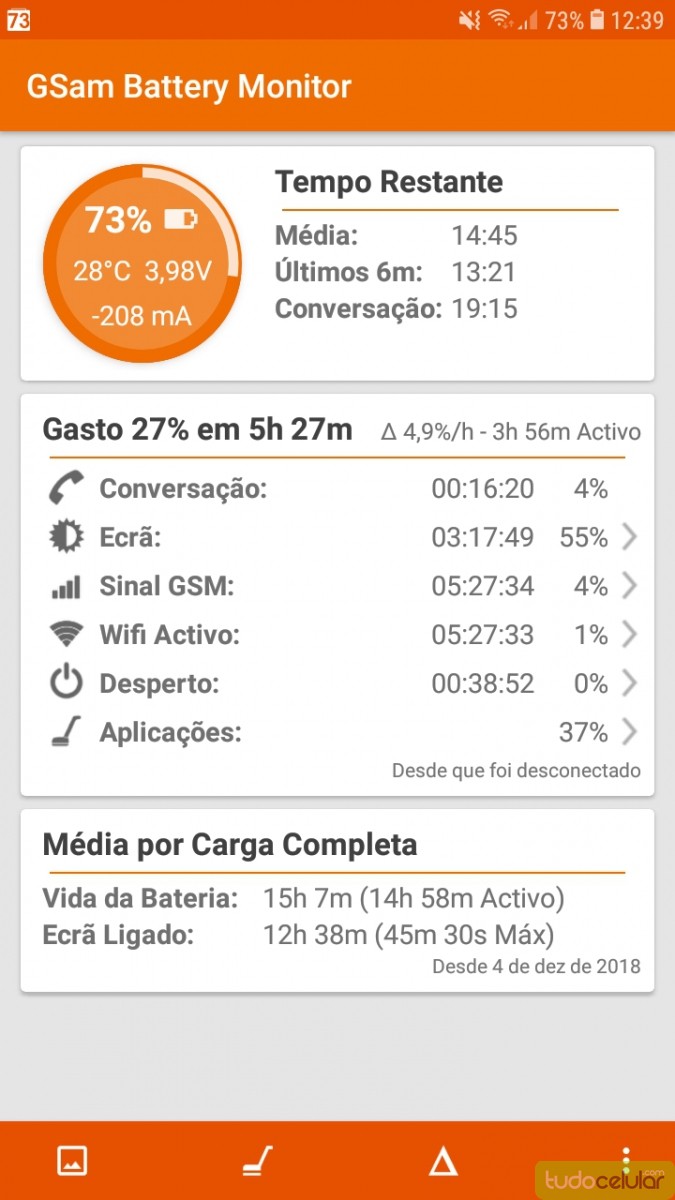Open the chart icon in bottom bar

[x=72, y=1160]
